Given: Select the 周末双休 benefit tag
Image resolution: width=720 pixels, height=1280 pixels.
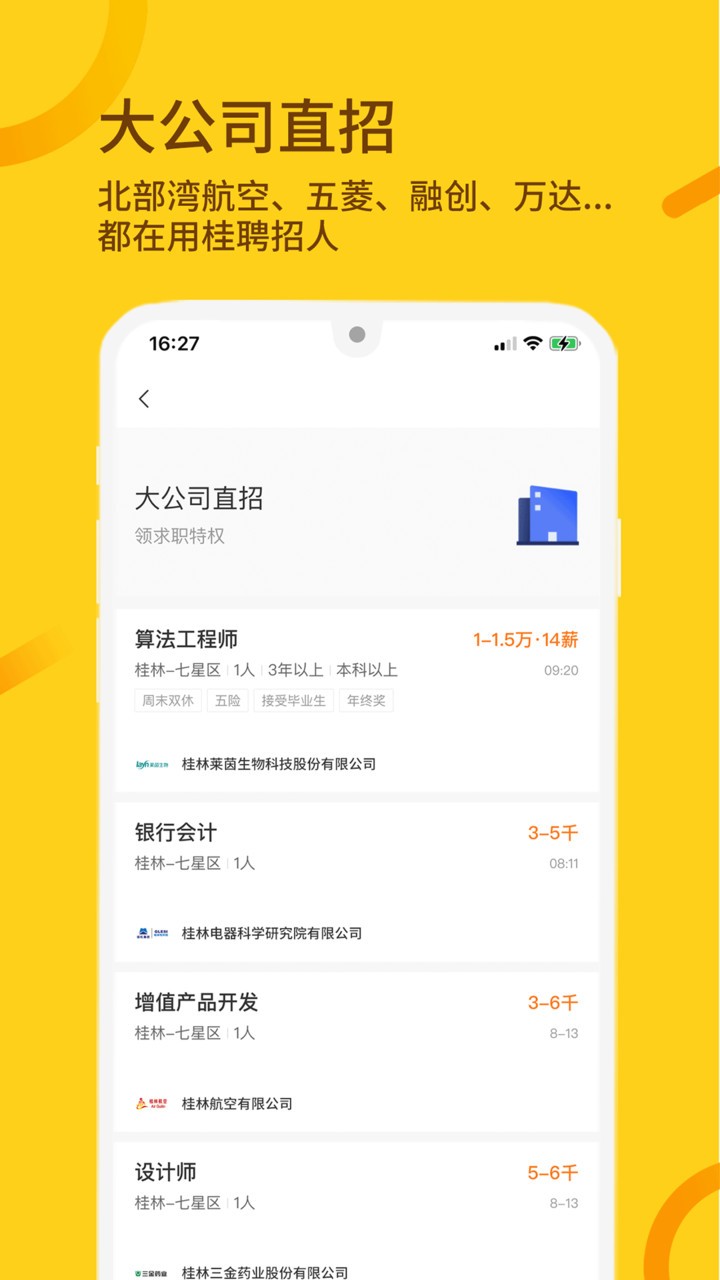Looking at the screenshot, I should pyautogui.click(x=167, y=700).
